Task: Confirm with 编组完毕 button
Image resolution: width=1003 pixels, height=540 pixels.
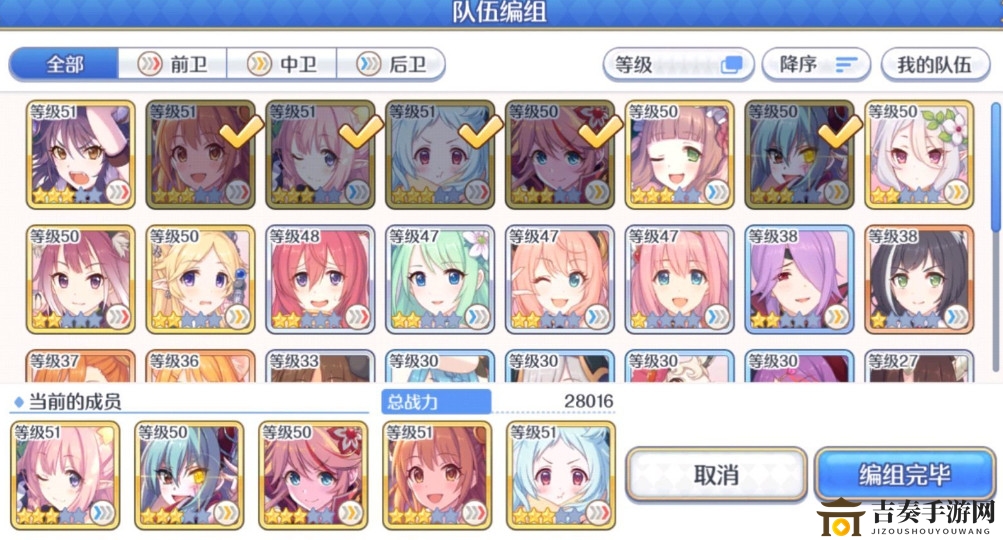Action: point(904,474)
